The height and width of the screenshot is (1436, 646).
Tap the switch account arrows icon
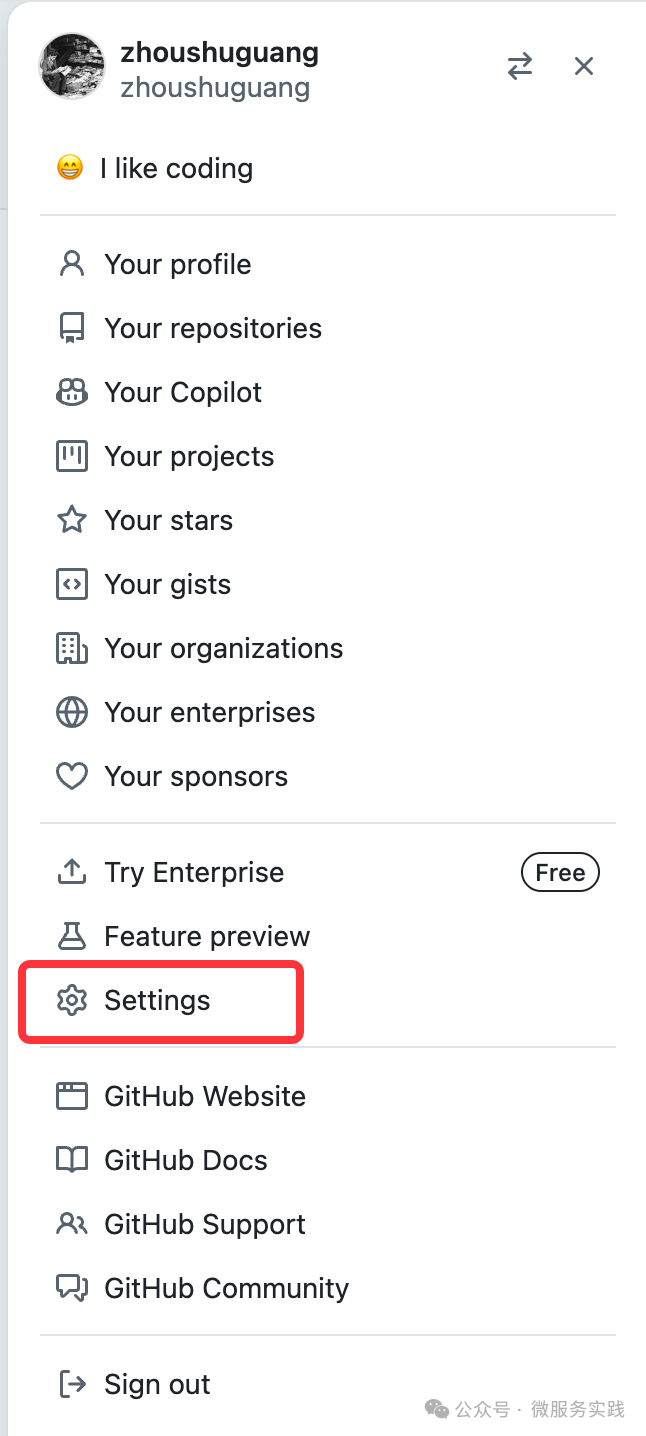pos(520,66)
